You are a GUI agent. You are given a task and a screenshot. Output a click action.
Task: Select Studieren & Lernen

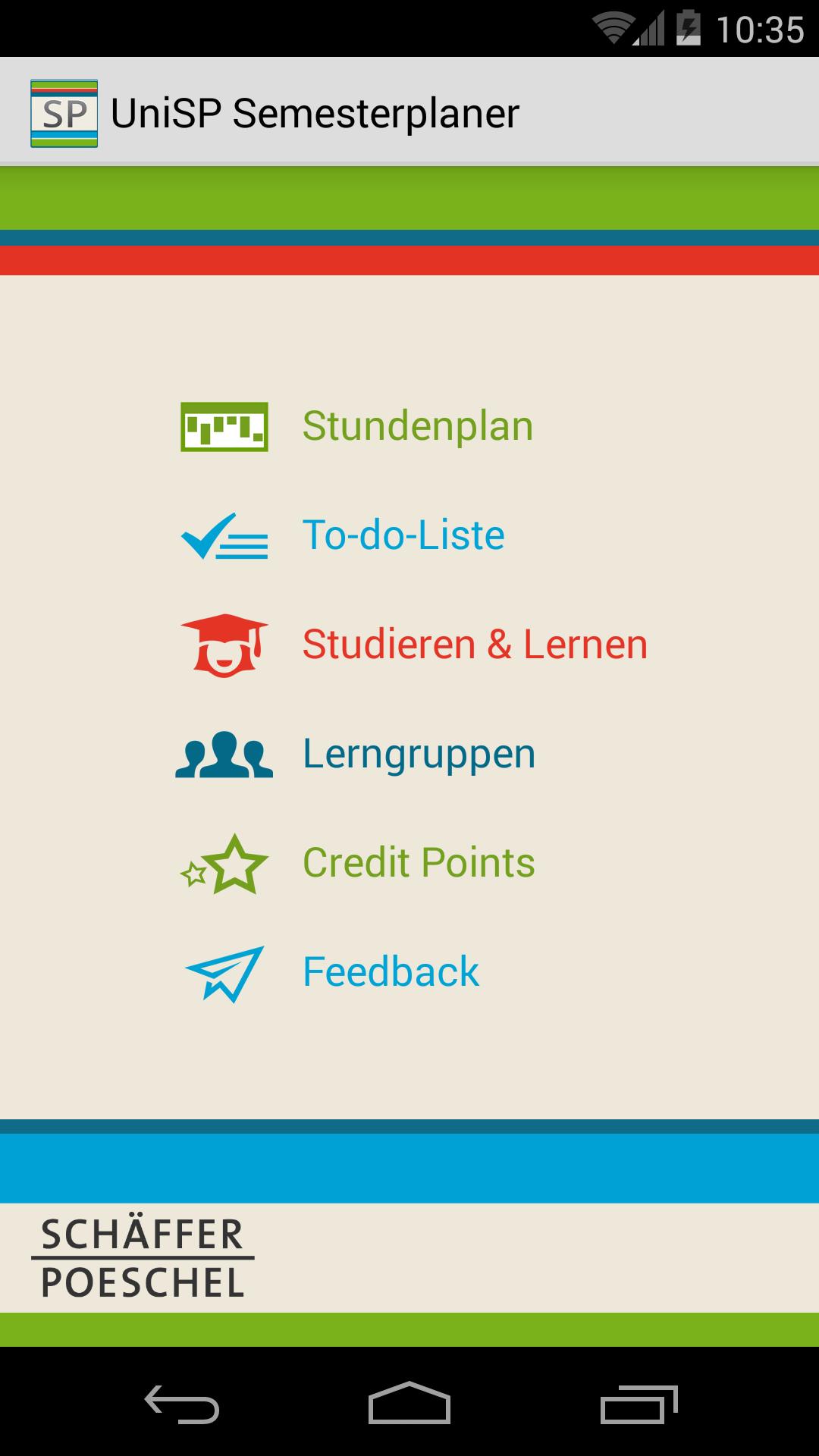[x=474, y=645]
